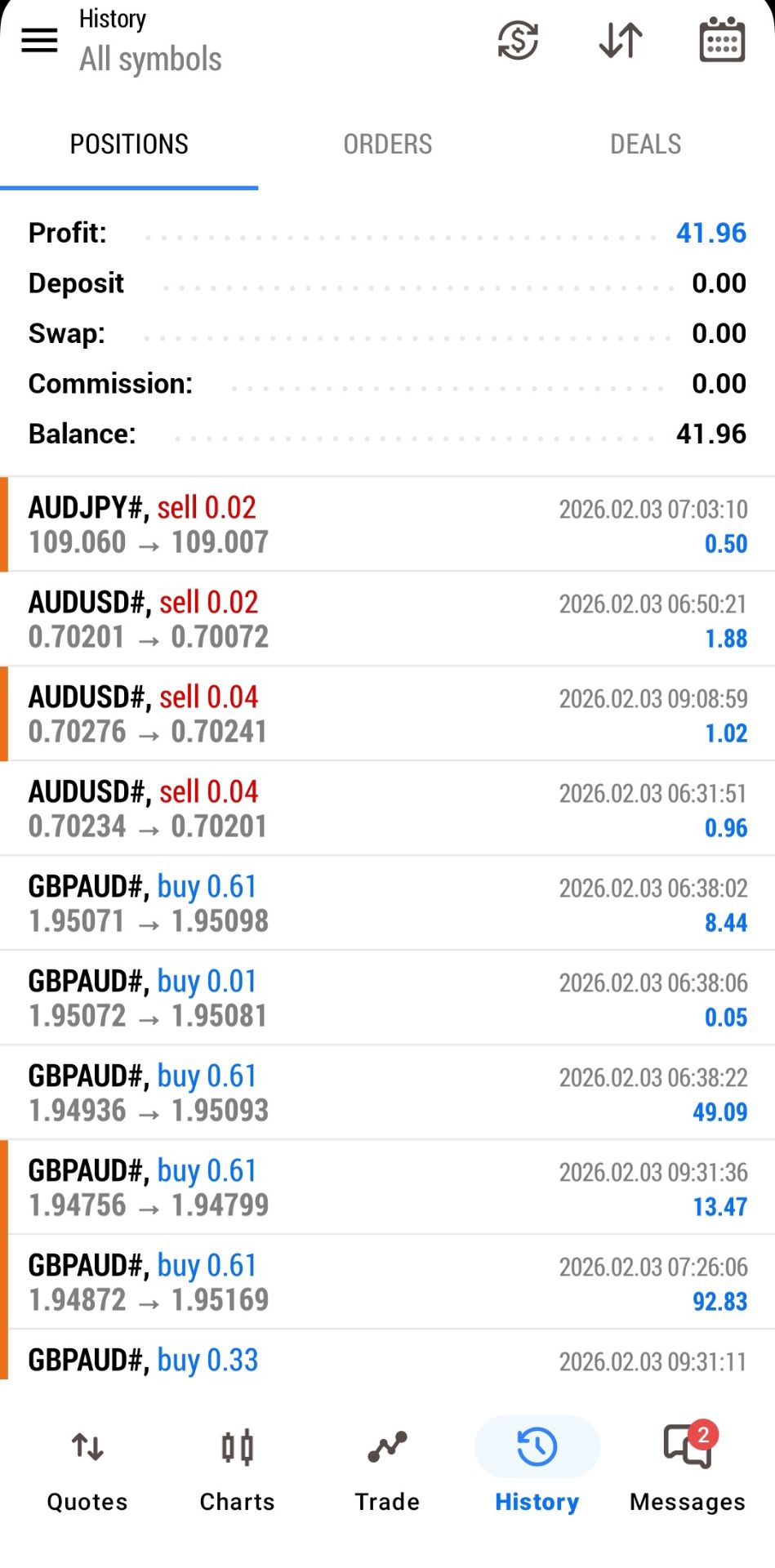Tap the currency symbol filter icon

pos(518,40)
